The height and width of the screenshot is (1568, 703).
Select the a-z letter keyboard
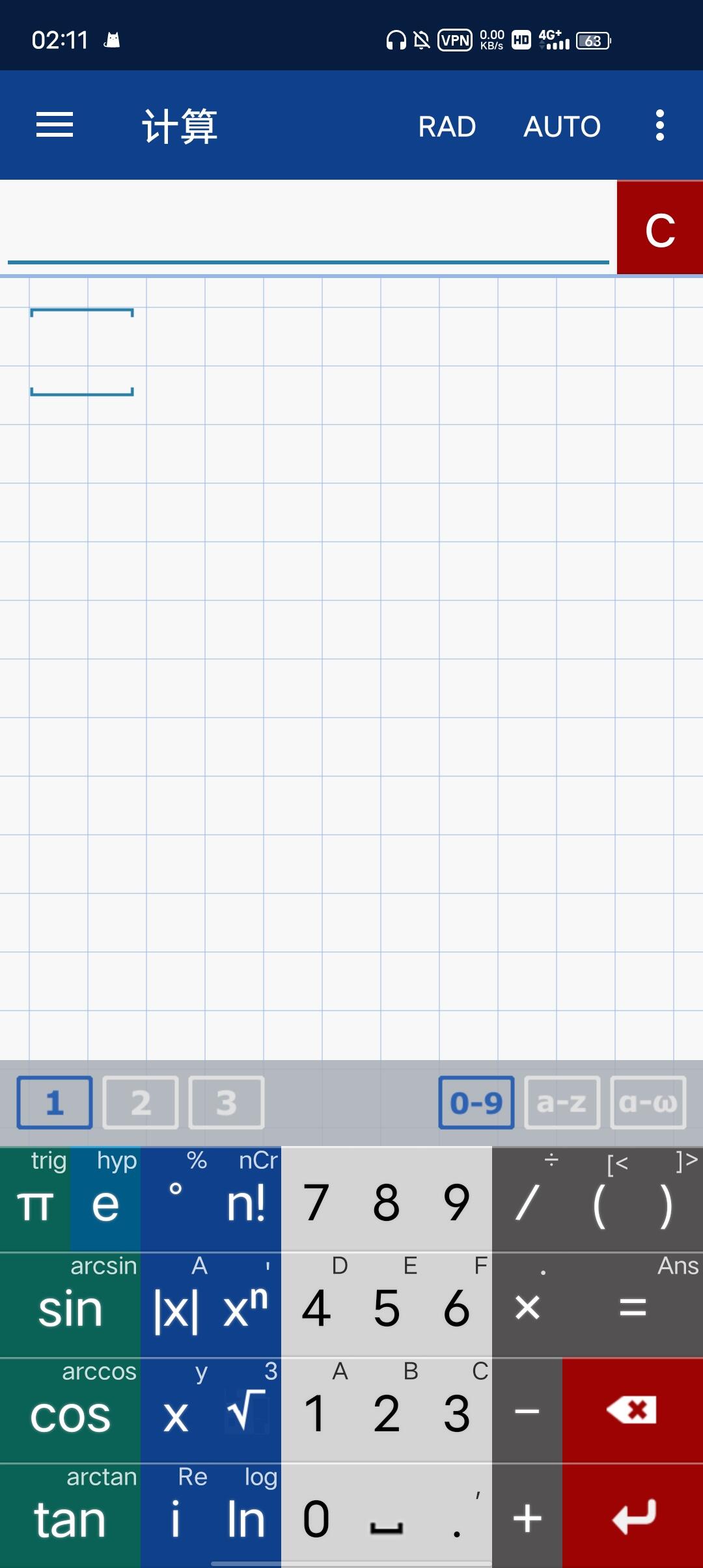pyautogui.click(x=562, y=1102)
